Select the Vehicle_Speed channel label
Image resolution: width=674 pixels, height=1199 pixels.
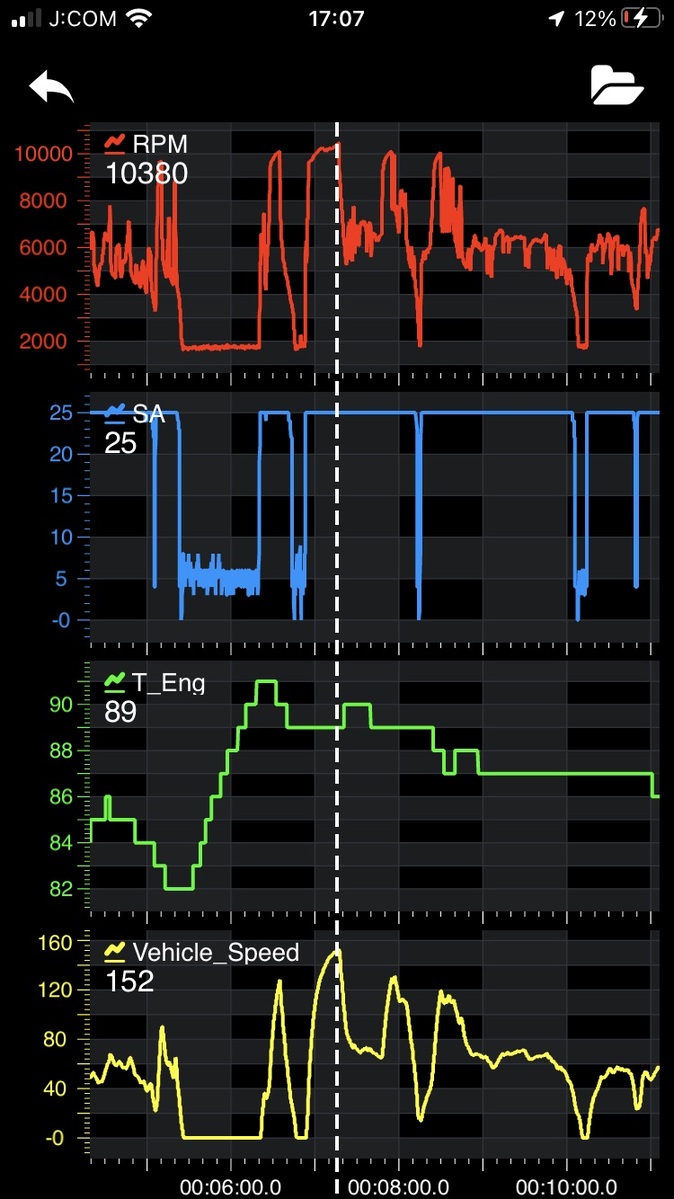point(215,952)
